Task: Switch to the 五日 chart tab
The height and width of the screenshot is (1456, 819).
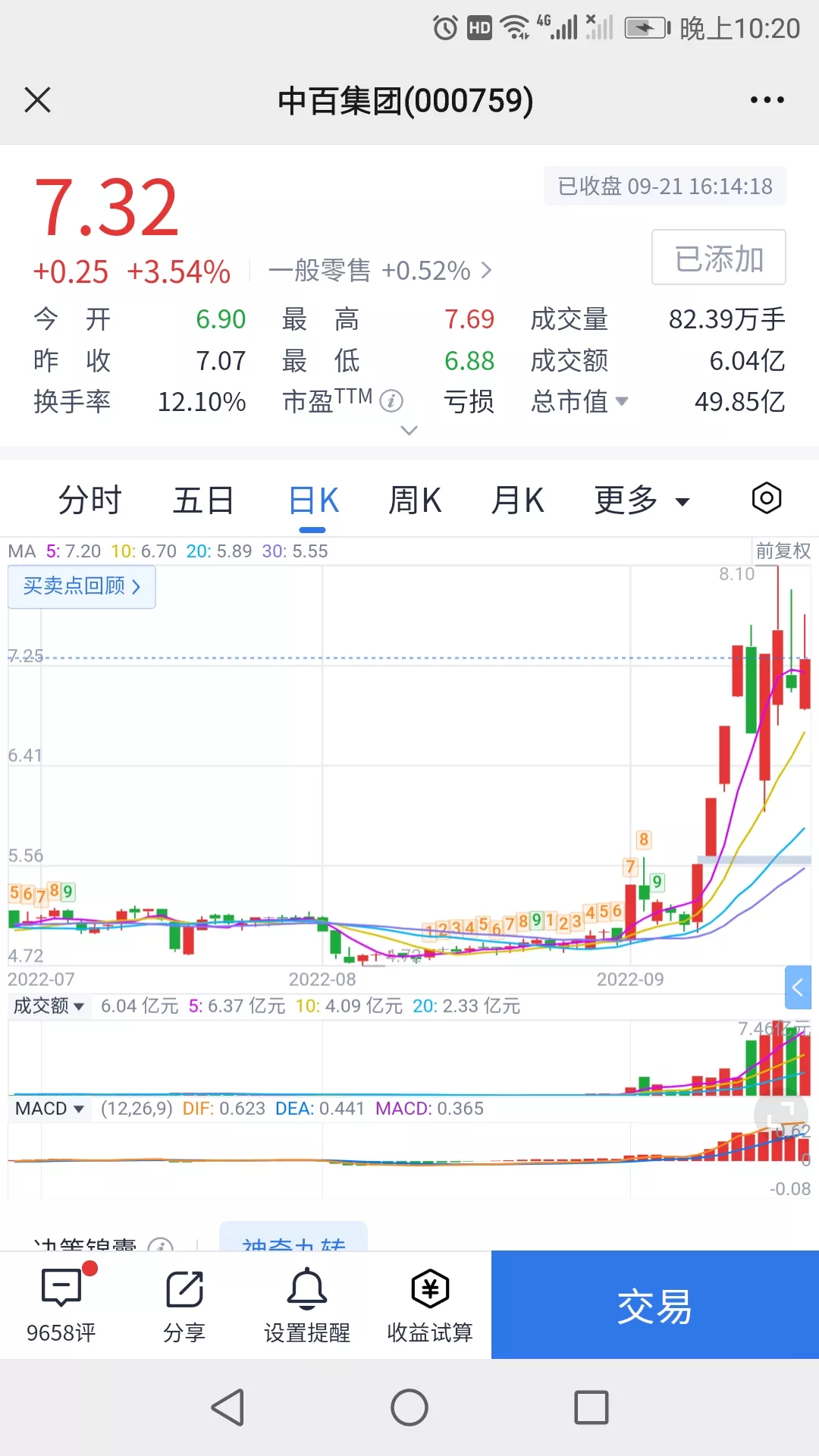Action: [203, 500]
